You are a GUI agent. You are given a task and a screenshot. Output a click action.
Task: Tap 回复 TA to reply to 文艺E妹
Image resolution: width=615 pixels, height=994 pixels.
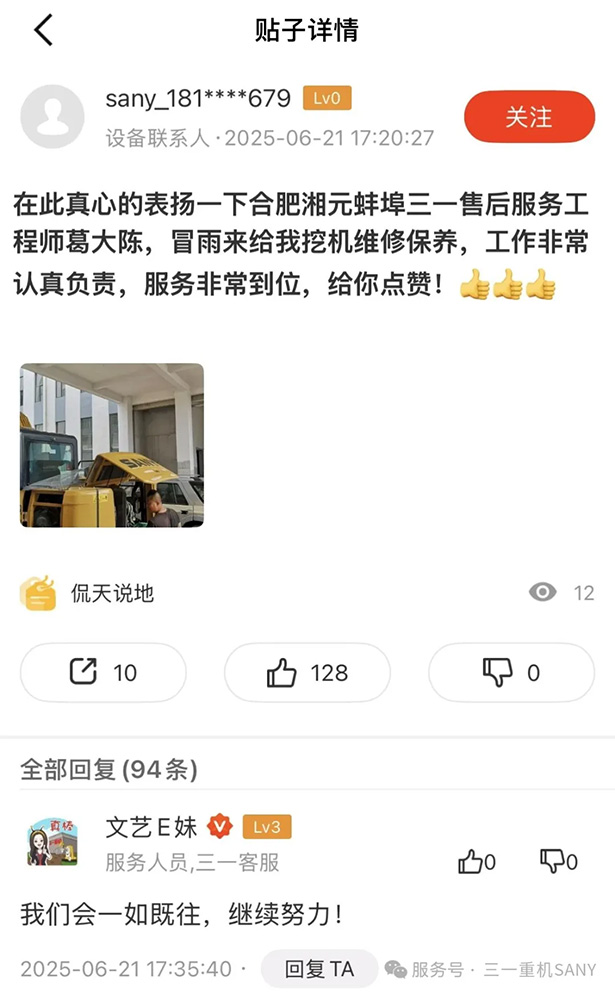click(319, 969)
